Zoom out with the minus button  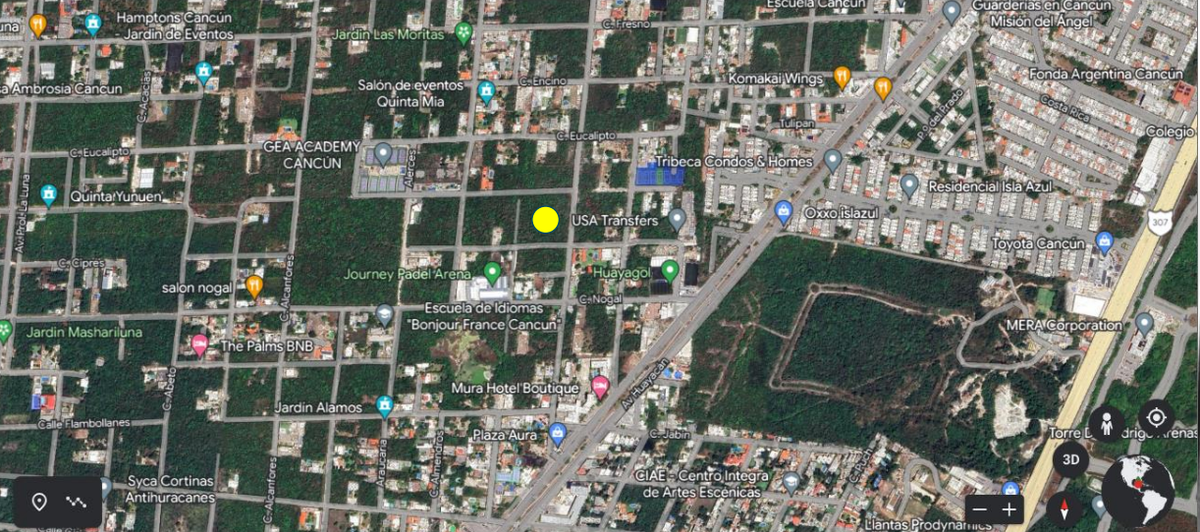[979, 511]
